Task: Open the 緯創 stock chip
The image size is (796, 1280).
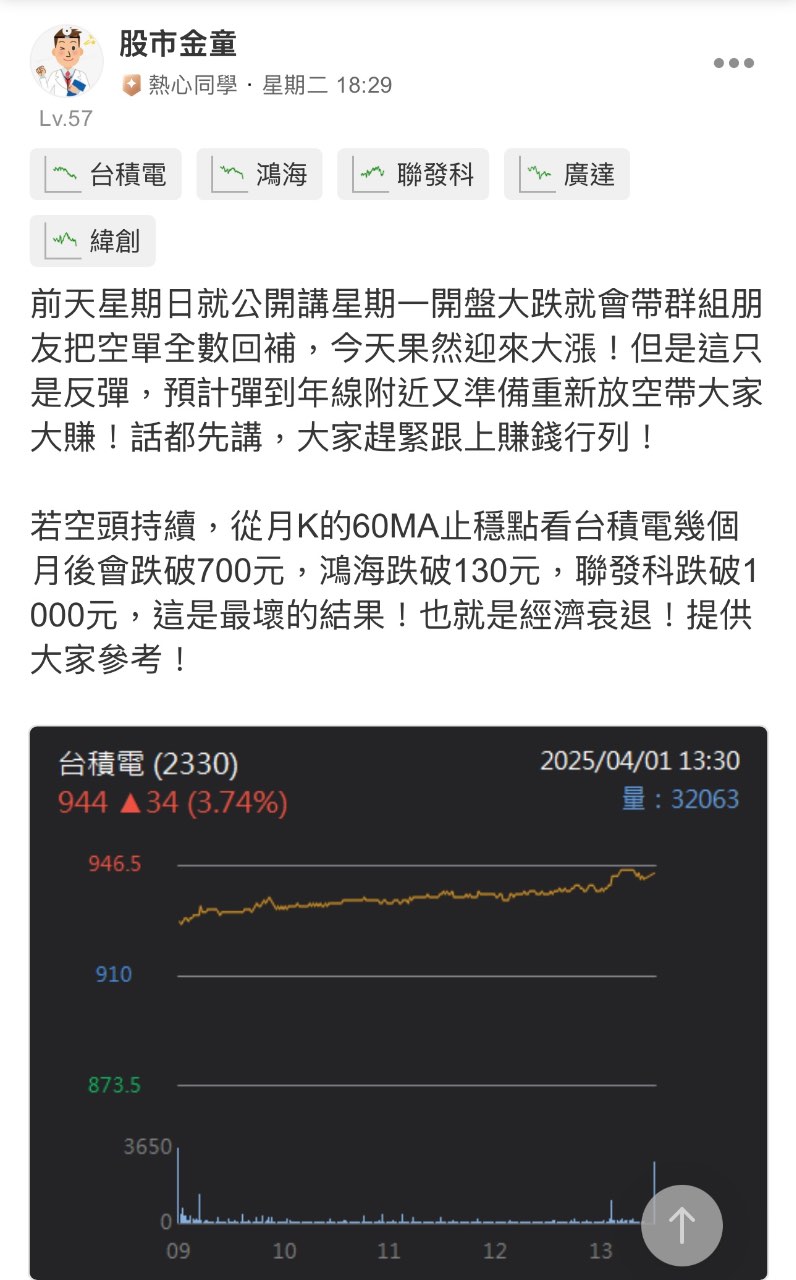Action: pyautogui.click(x=93, y=241)
